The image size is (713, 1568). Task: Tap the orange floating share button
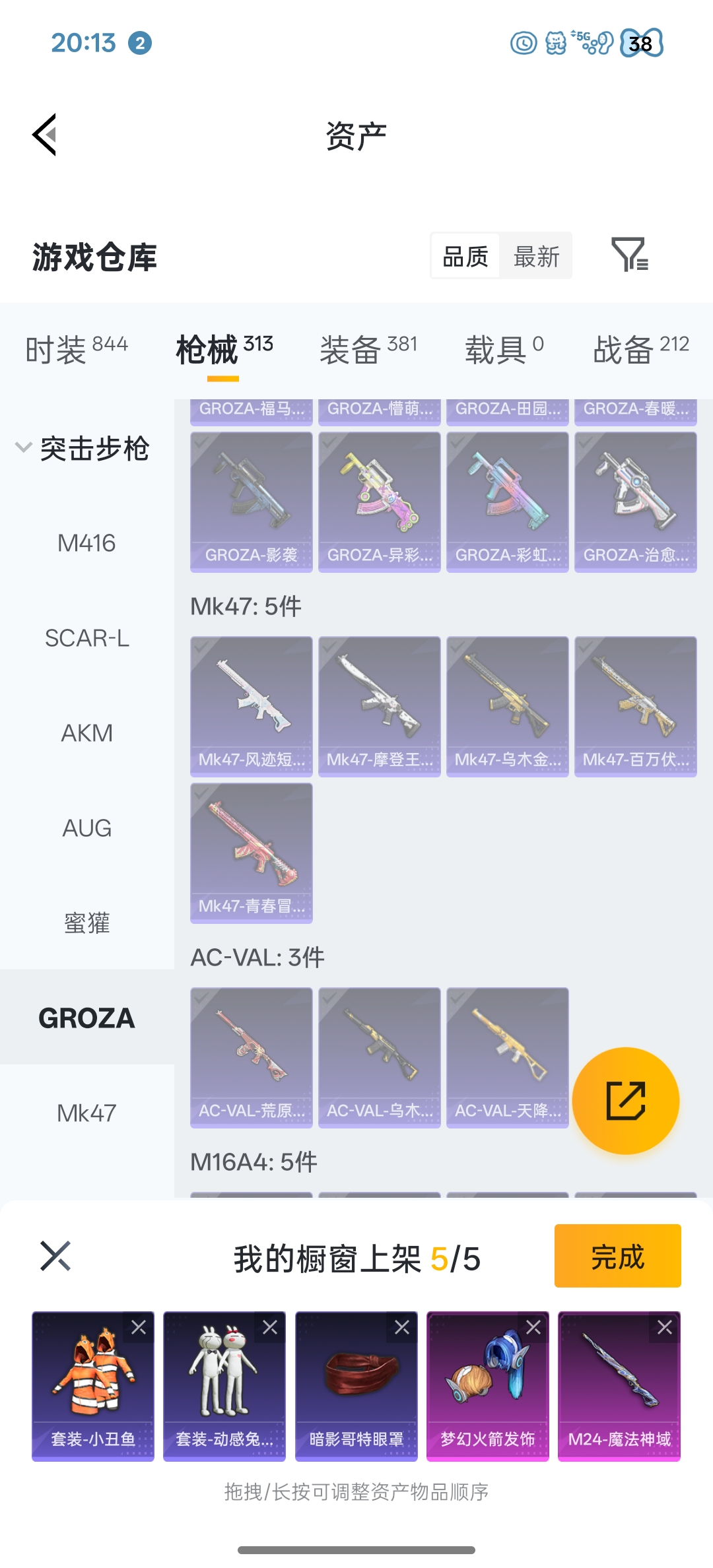click(x=625, y=1101)
